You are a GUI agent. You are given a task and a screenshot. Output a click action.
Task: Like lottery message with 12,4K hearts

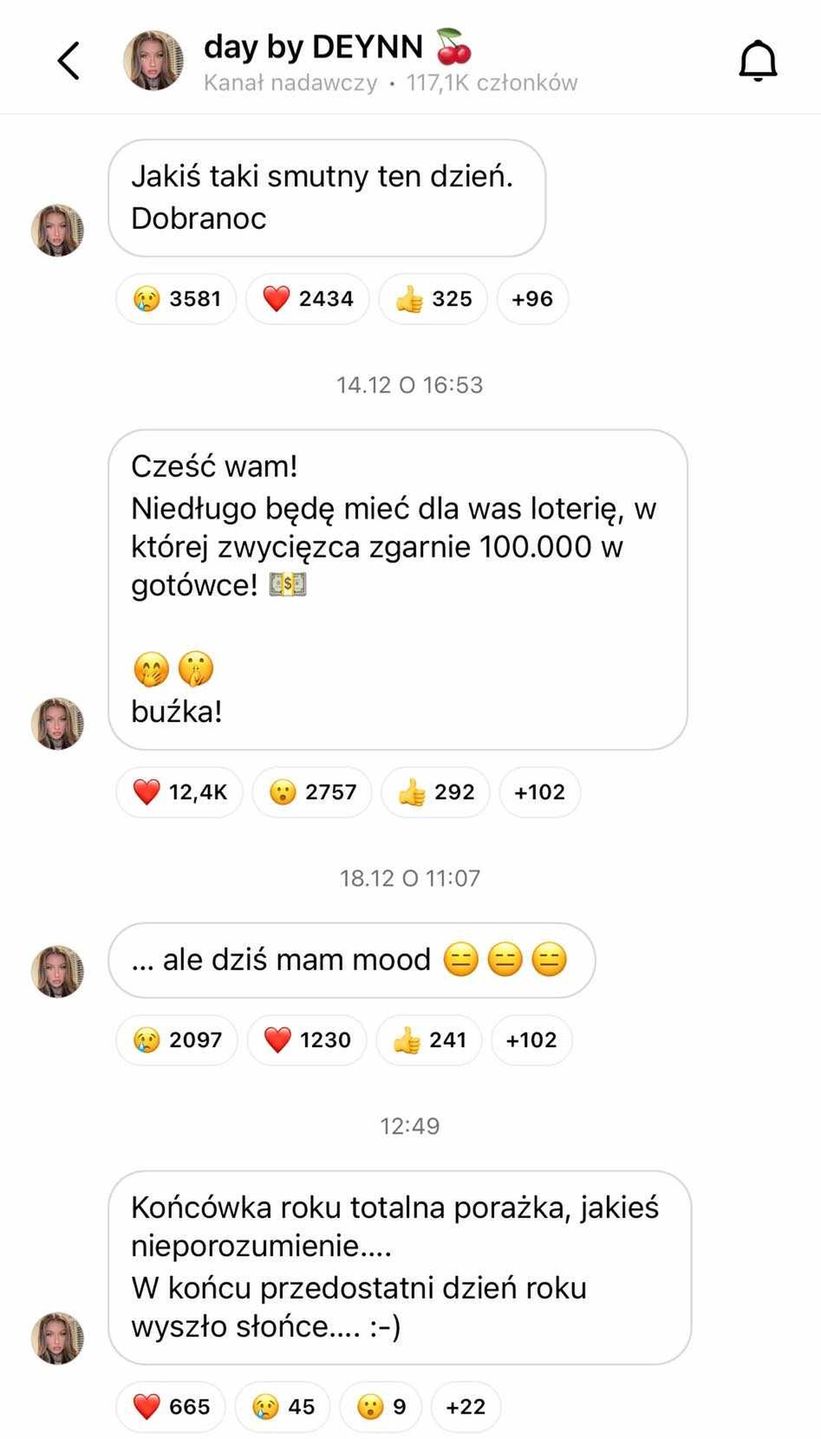point(179,793)
